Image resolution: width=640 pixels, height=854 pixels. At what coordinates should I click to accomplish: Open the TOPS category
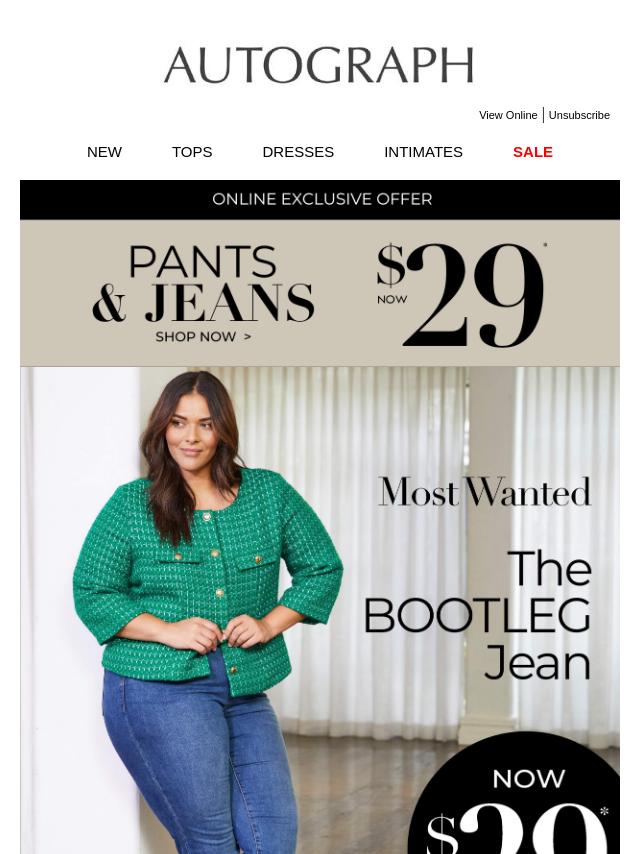tap(192, 152)
